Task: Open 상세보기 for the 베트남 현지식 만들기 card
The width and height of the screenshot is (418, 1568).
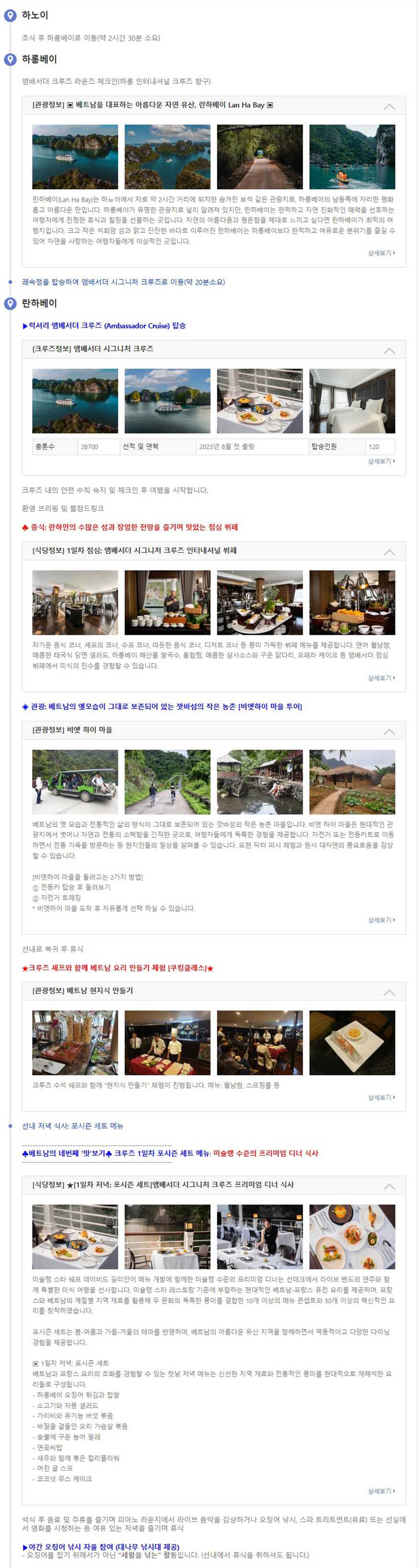Action: [x=381, y=1097]
